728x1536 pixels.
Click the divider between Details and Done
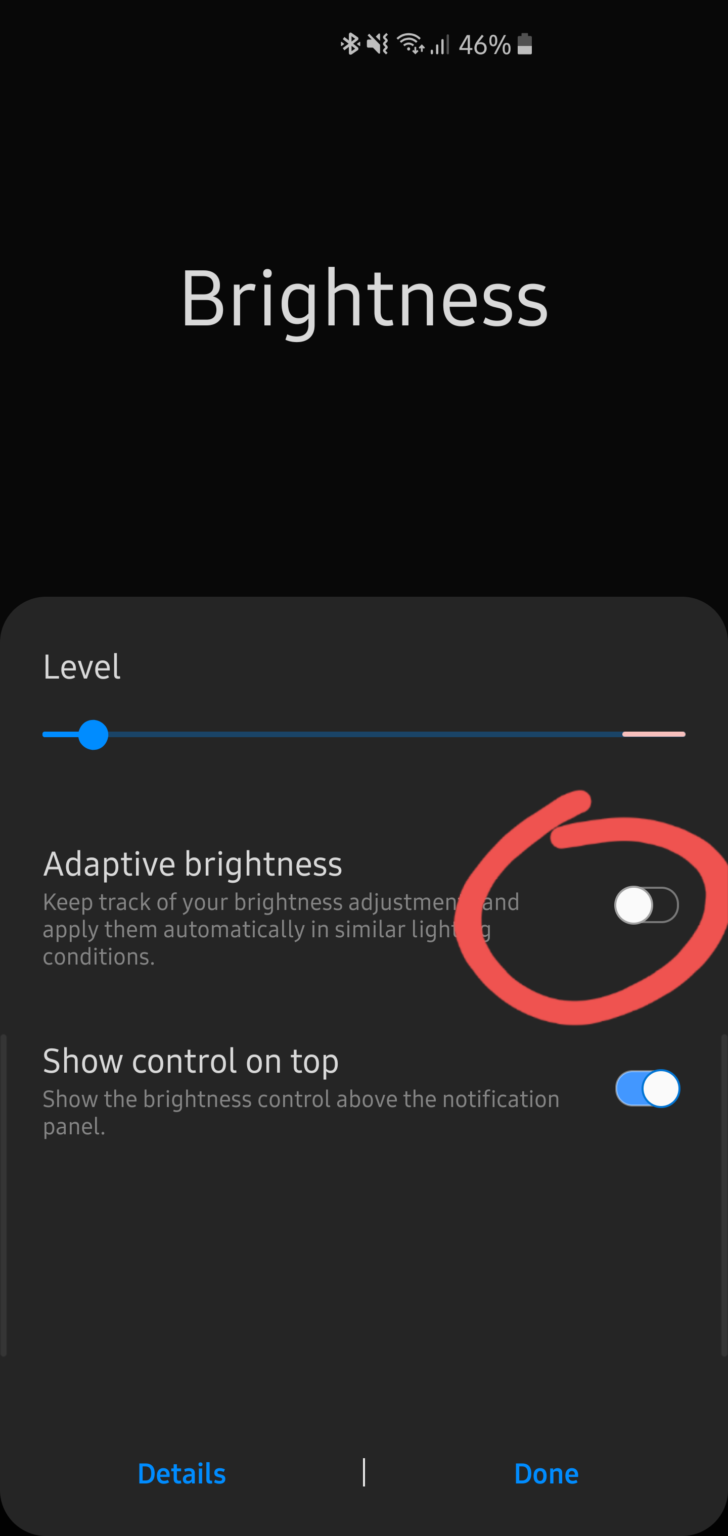(364, 1473)
